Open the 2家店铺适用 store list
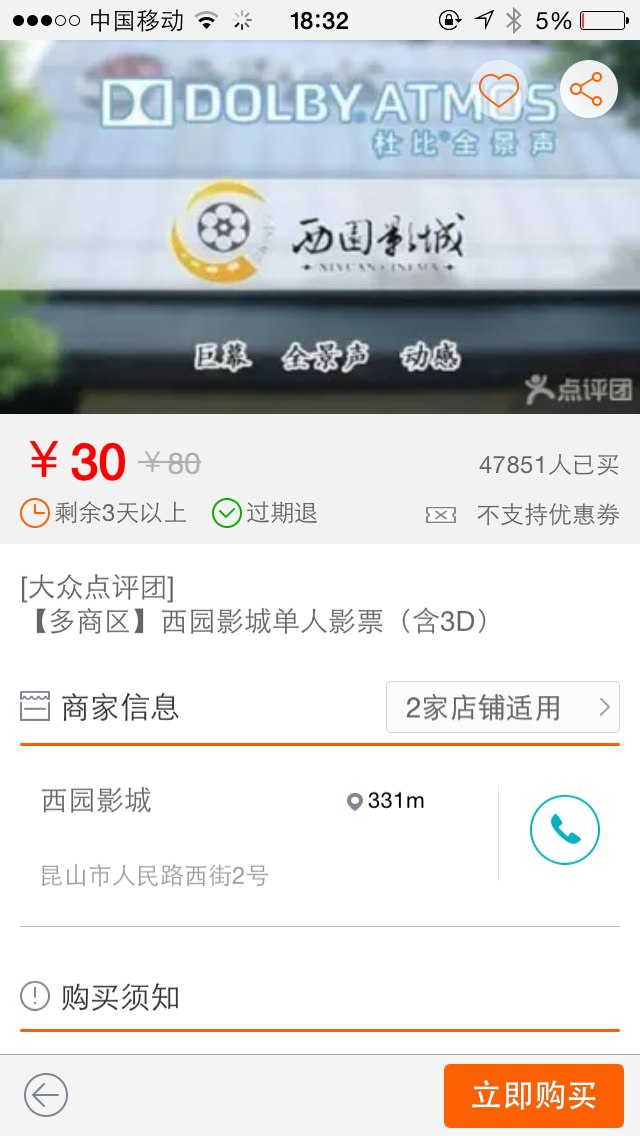Image resolution: width=640 pixels, height=1136 pixels. [502, 707]
